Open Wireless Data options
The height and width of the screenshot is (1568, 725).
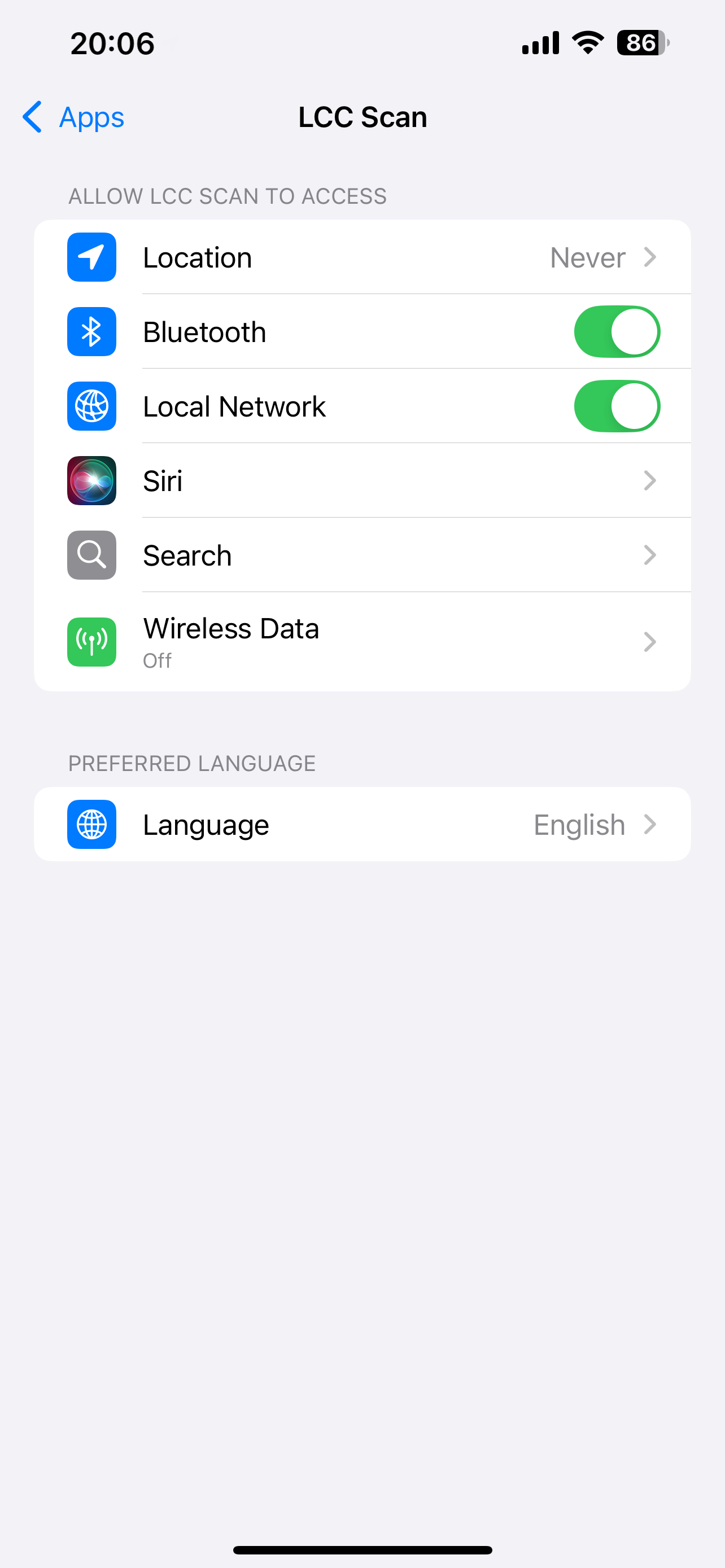point(362,642)
